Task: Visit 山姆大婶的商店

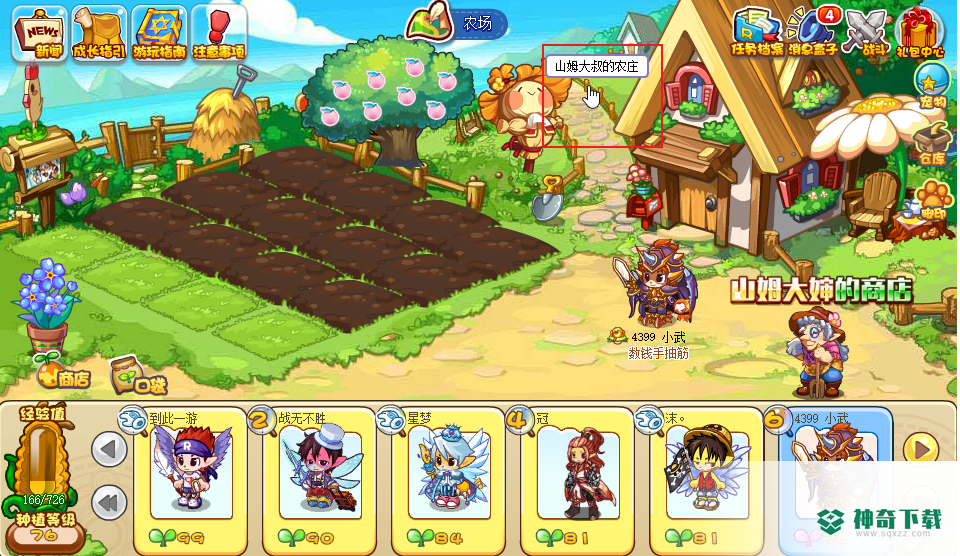Action: [x=817, y=350]
